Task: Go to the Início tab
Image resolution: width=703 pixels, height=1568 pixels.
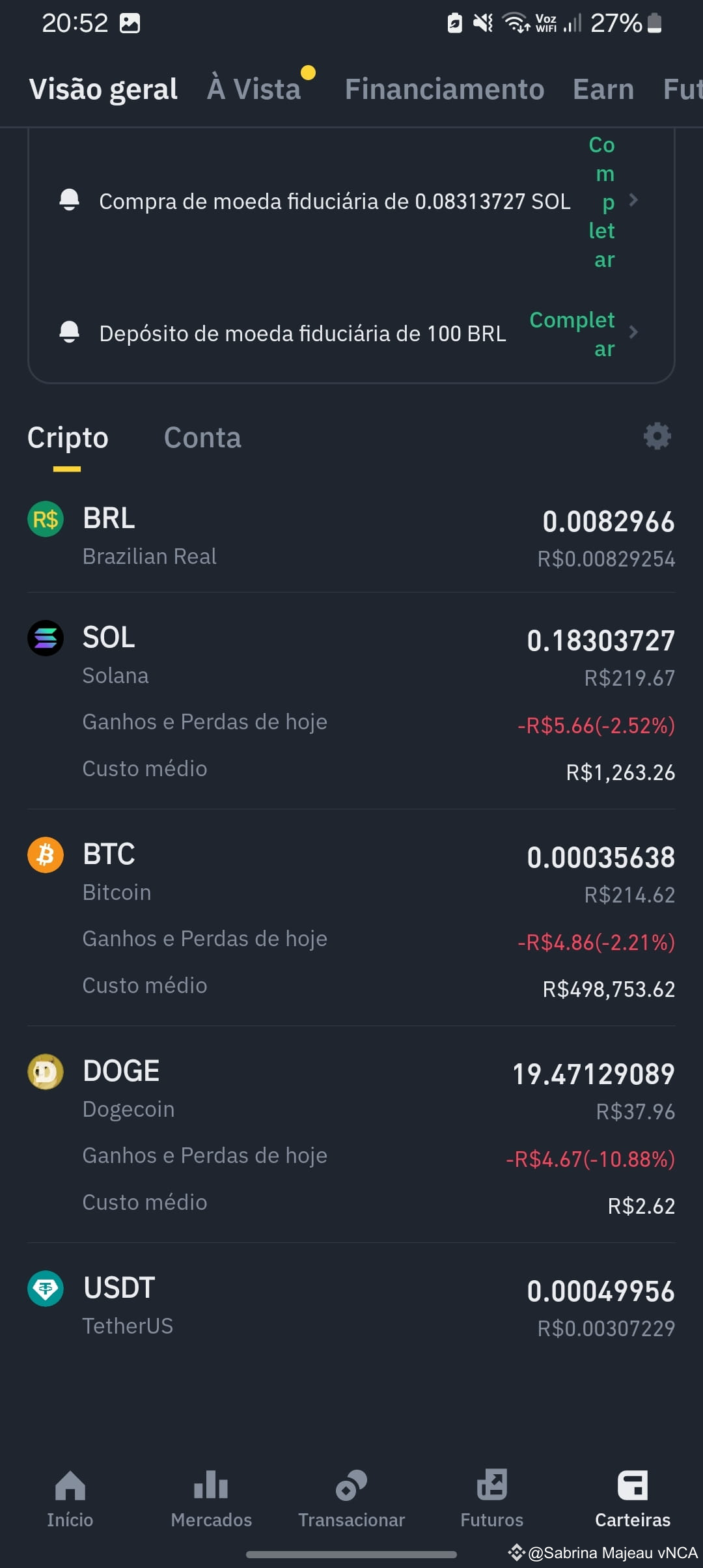Action: [70, 1500]
